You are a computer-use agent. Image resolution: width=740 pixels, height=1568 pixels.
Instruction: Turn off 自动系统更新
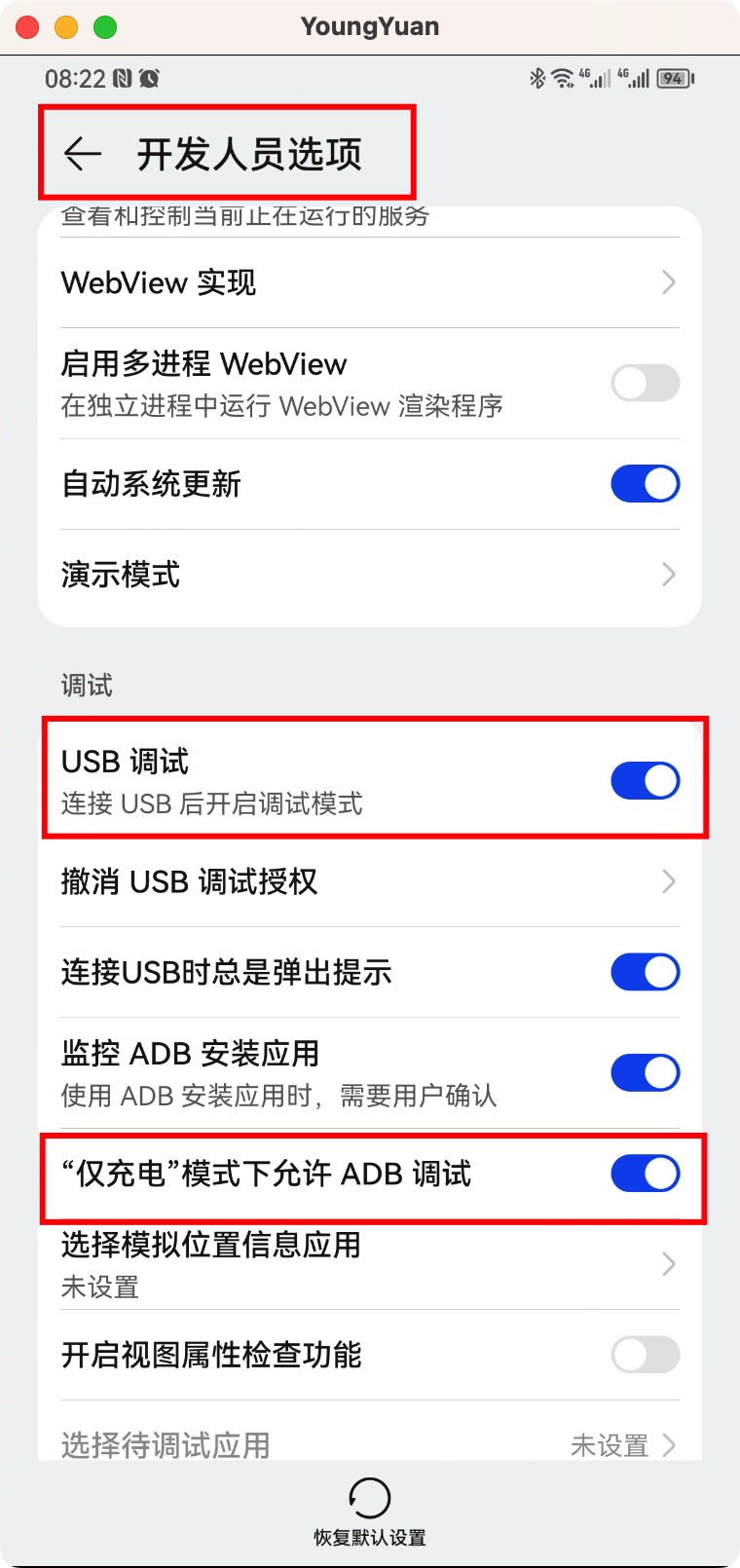click(x=645, y=484)
